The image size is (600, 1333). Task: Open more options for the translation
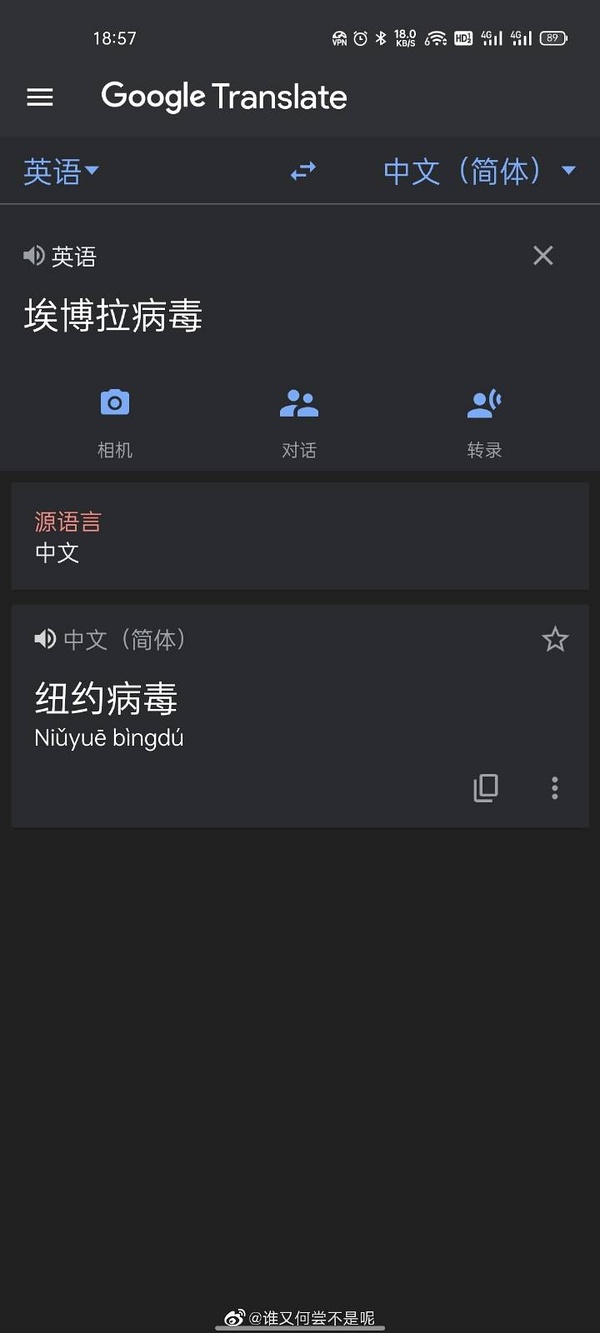pyautogui.click(x=555, y=788)
